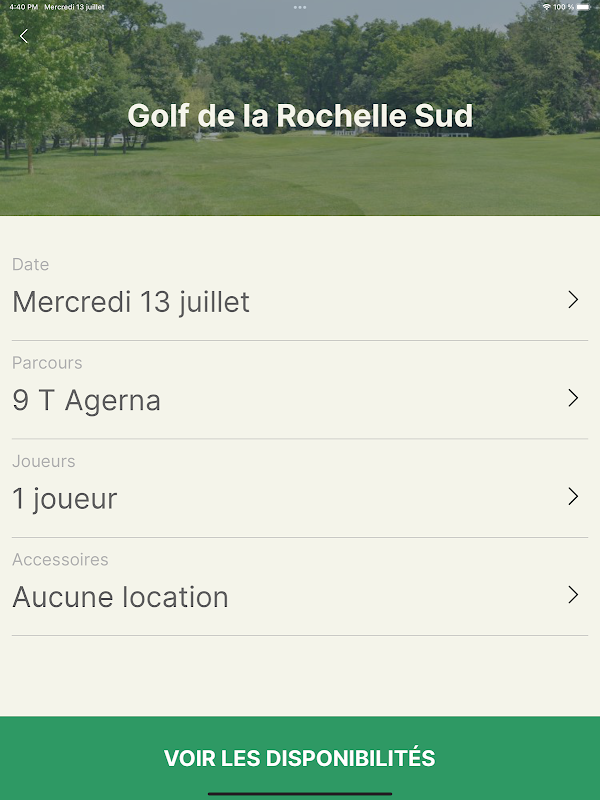The height and width of the screenshot is (800, 600).
Task: Go back using the top-left arrow
Action: [x=24, y=36]
